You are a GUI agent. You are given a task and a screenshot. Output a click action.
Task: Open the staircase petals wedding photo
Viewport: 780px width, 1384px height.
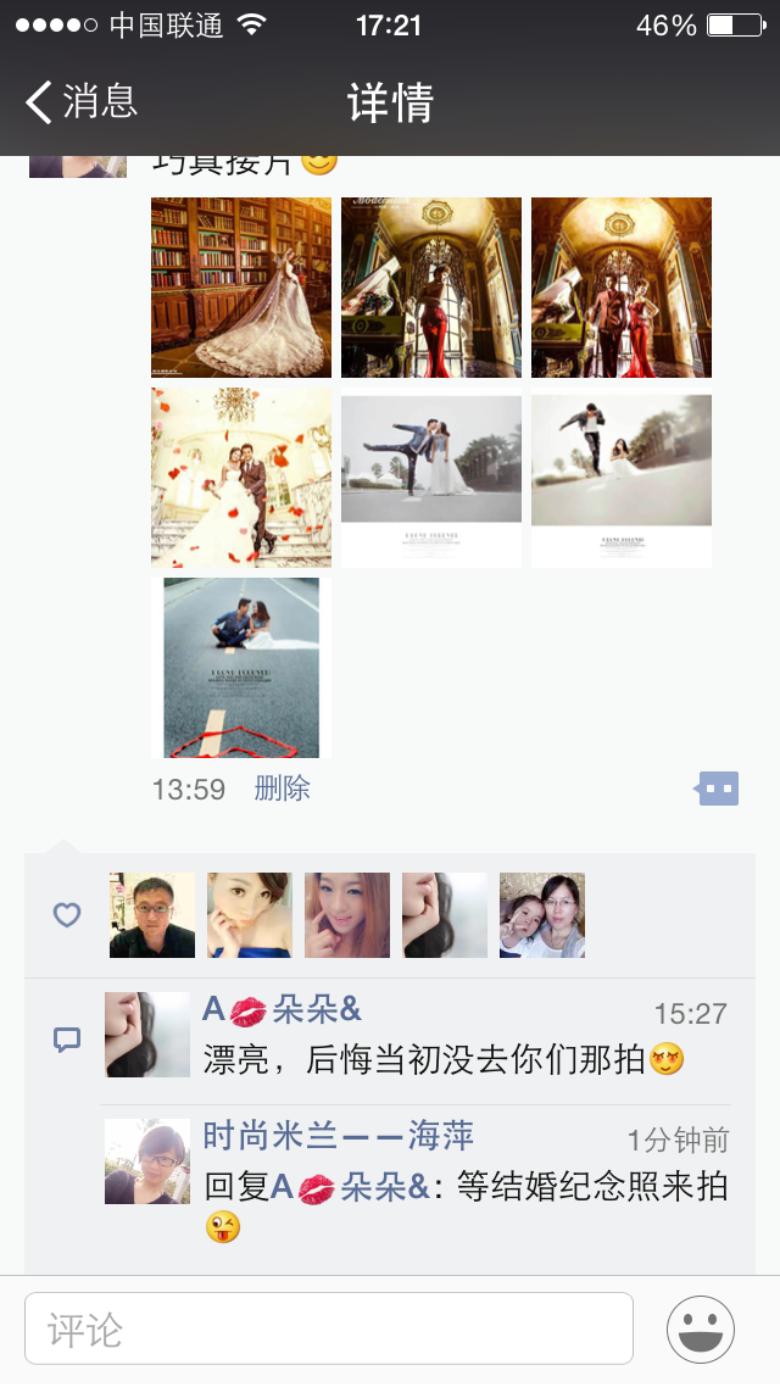[241, 478]
